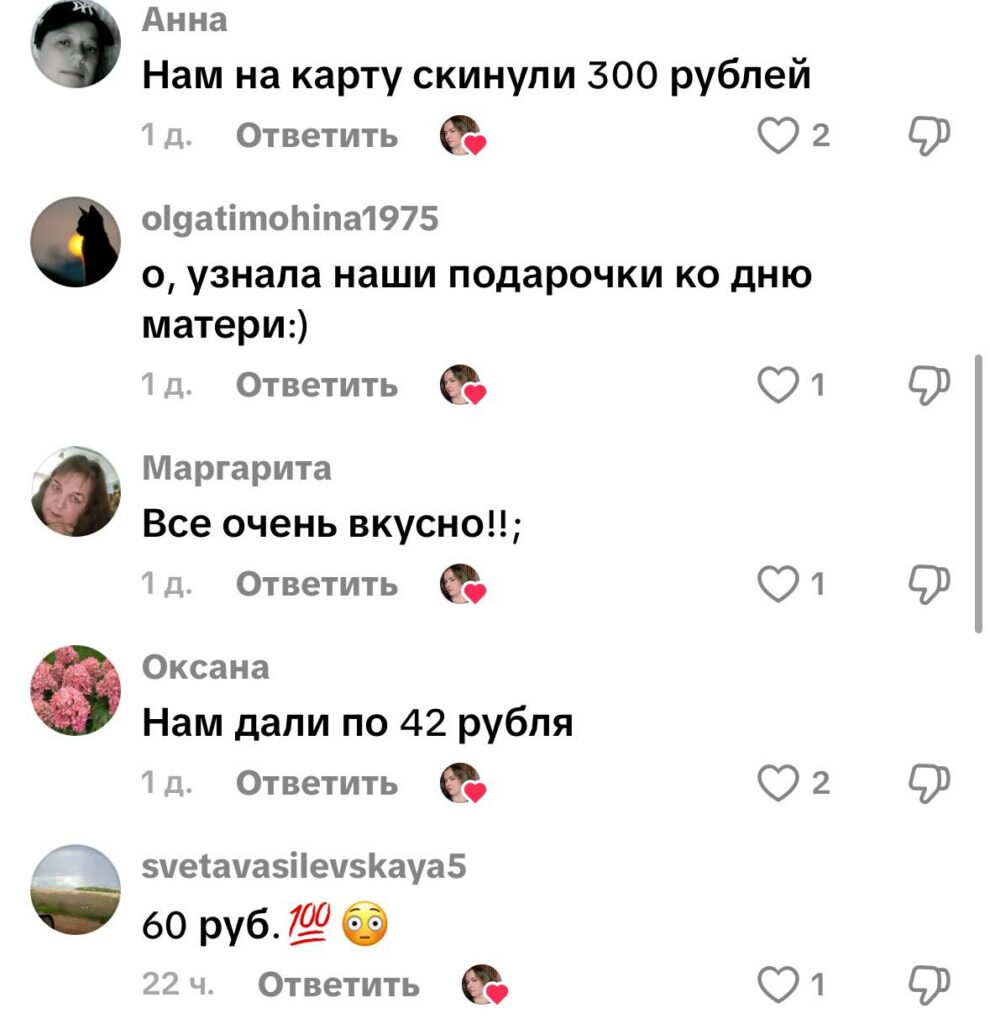Reply to olgatimohina1975's comment
990x1024 pixels.
[x=316, y=384]
